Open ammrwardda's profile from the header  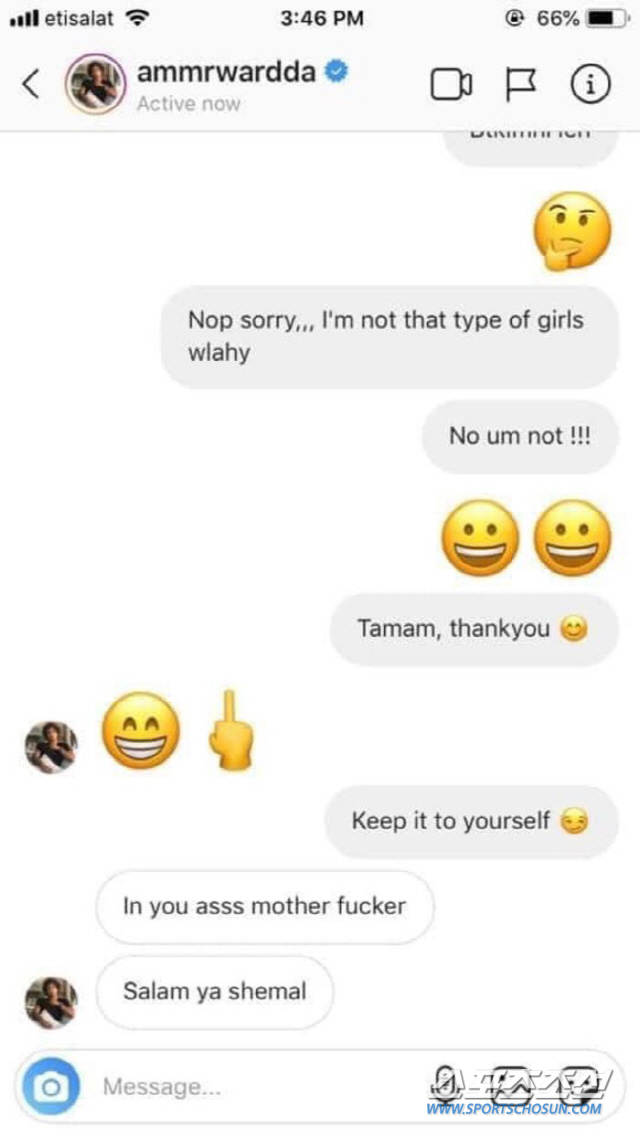pos(241,72)
